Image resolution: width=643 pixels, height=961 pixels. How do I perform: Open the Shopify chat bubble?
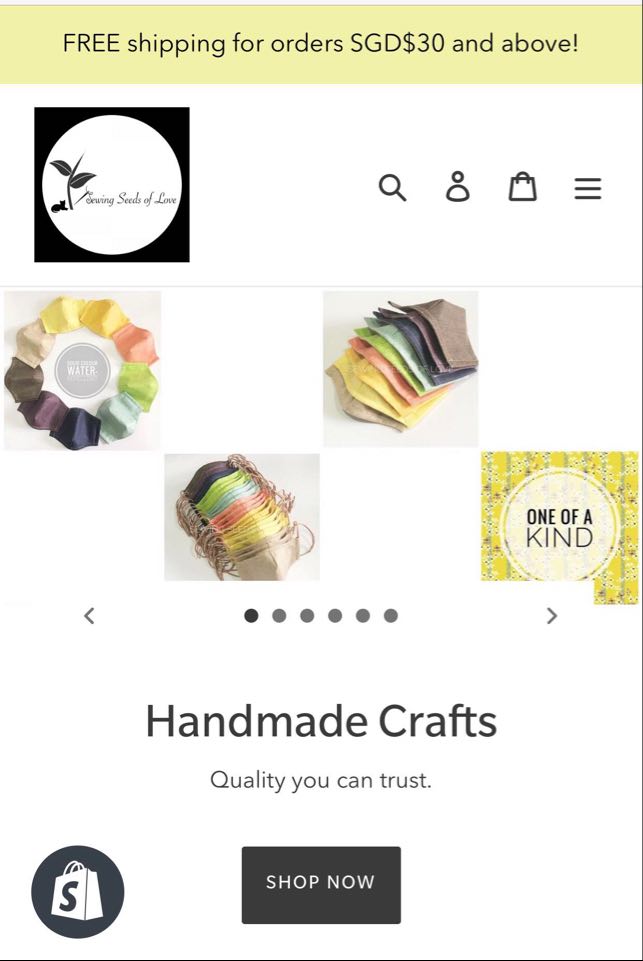coord(78,892)
